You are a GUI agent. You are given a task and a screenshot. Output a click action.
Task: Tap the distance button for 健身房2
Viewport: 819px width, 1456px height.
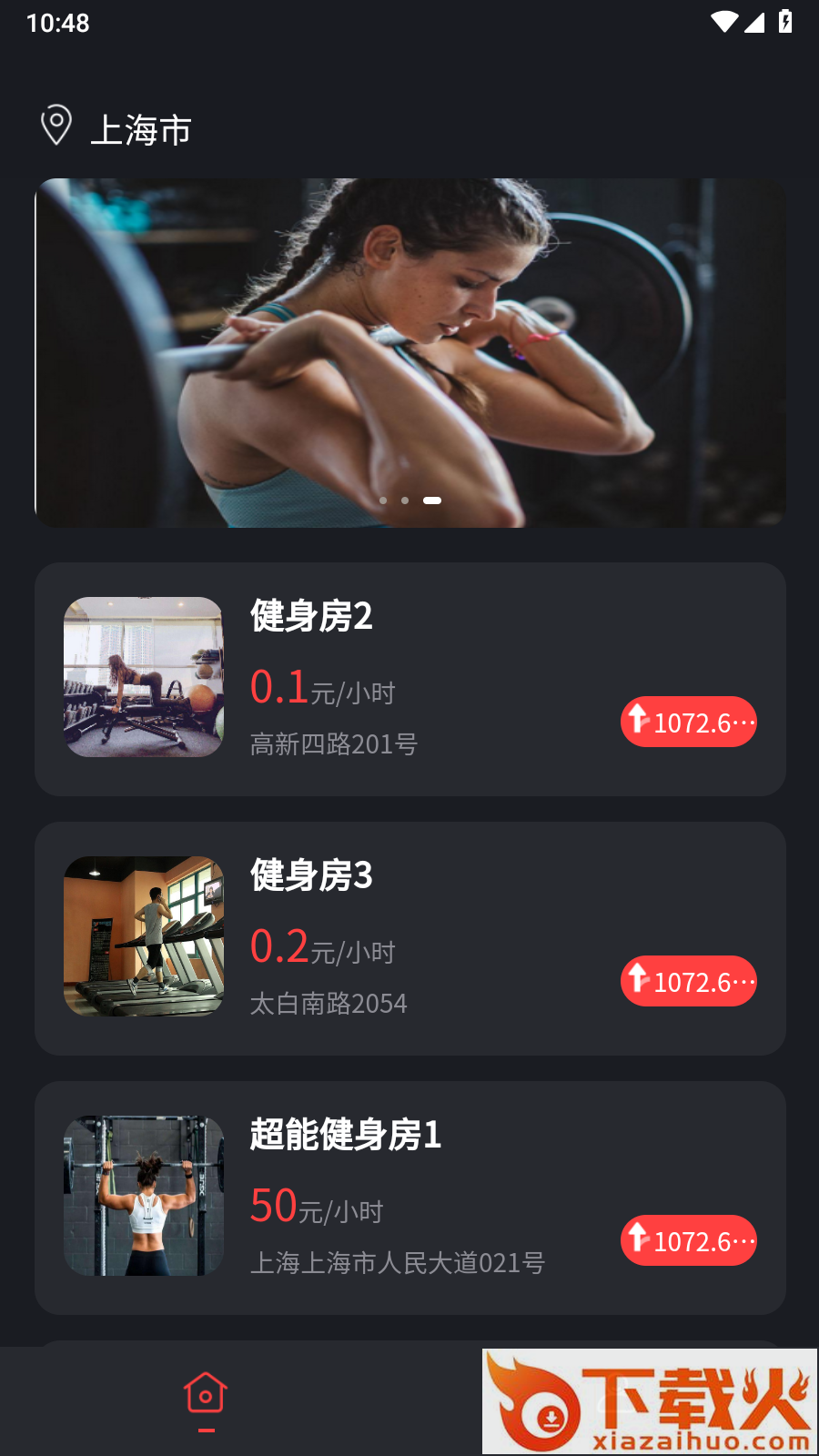tap(689, 722)
